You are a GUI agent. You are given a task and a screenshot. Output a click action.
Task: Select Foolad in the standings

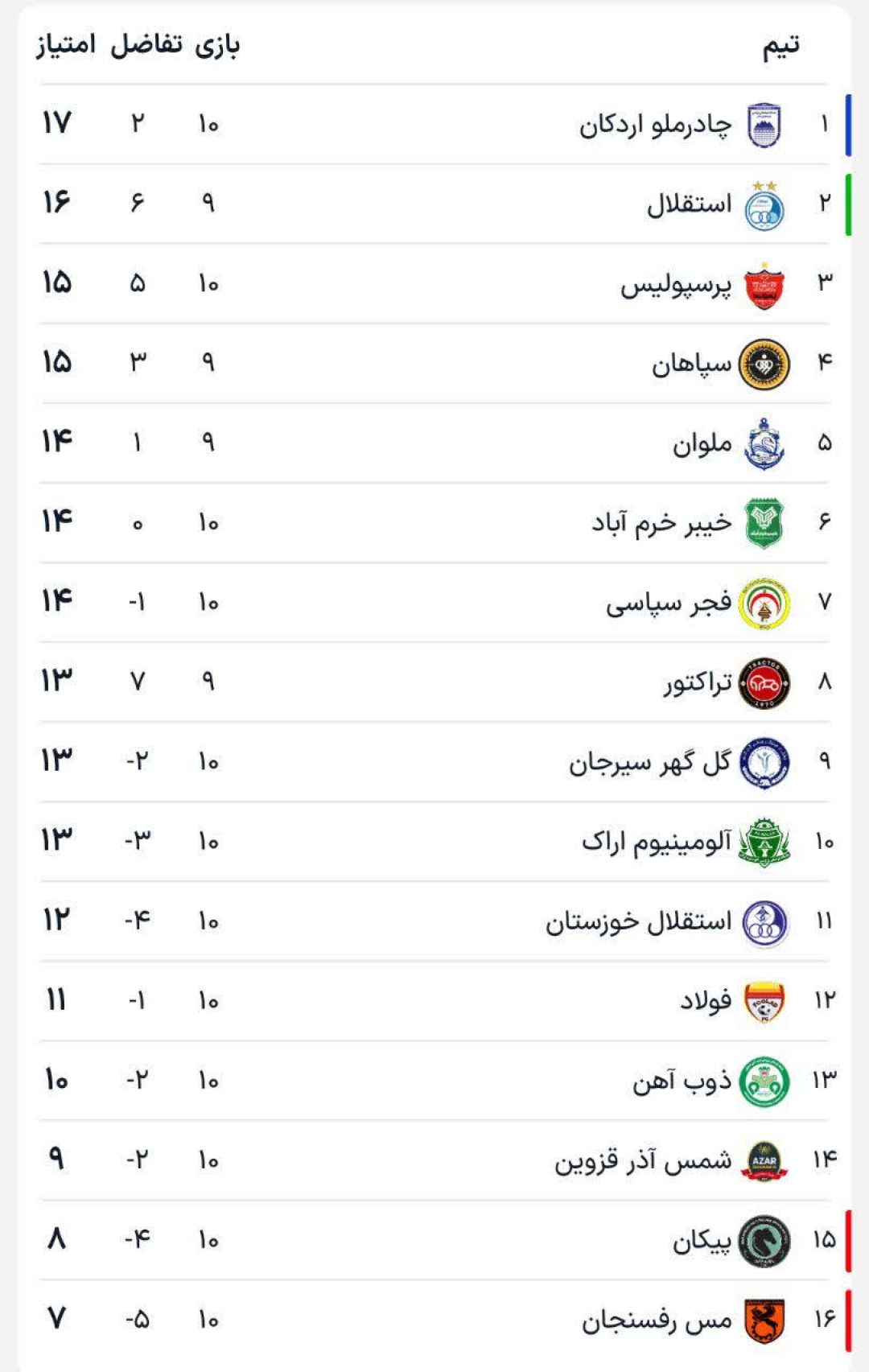point(706,1001)
